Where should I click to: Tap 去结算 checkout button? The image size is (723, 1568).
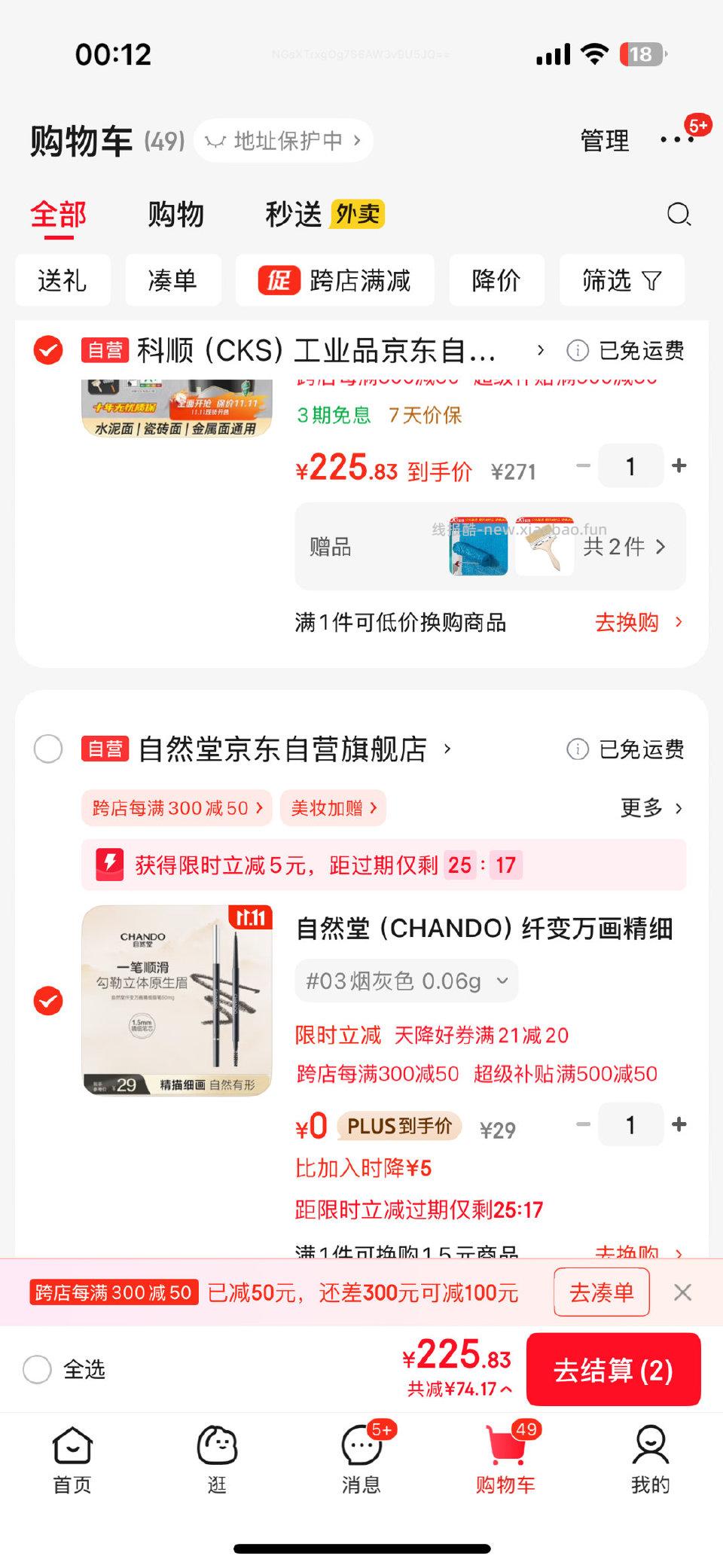tap(614, 1370)
